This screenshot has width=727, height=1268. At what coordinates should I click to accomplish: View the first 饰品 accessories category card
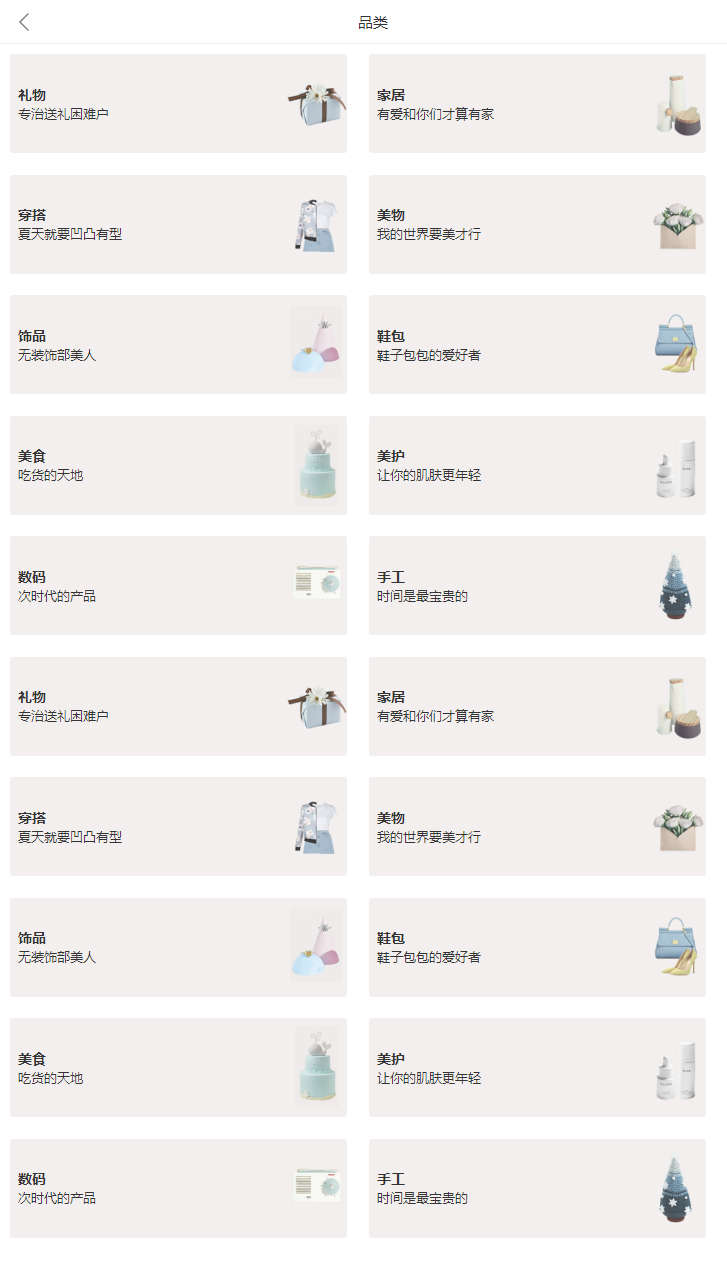[178, 344]
